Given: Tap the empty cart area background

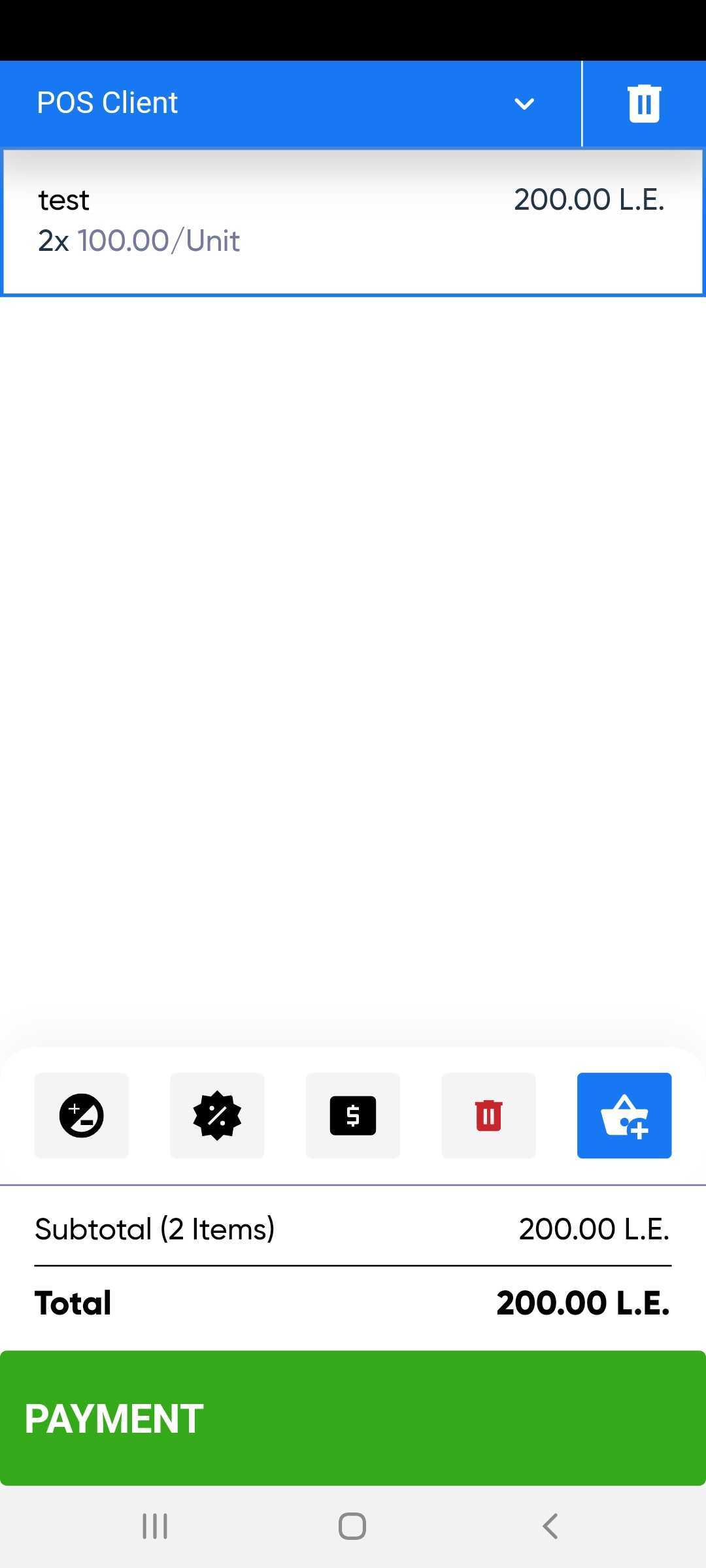Looking at the screenshot, I should coord(353,653).
